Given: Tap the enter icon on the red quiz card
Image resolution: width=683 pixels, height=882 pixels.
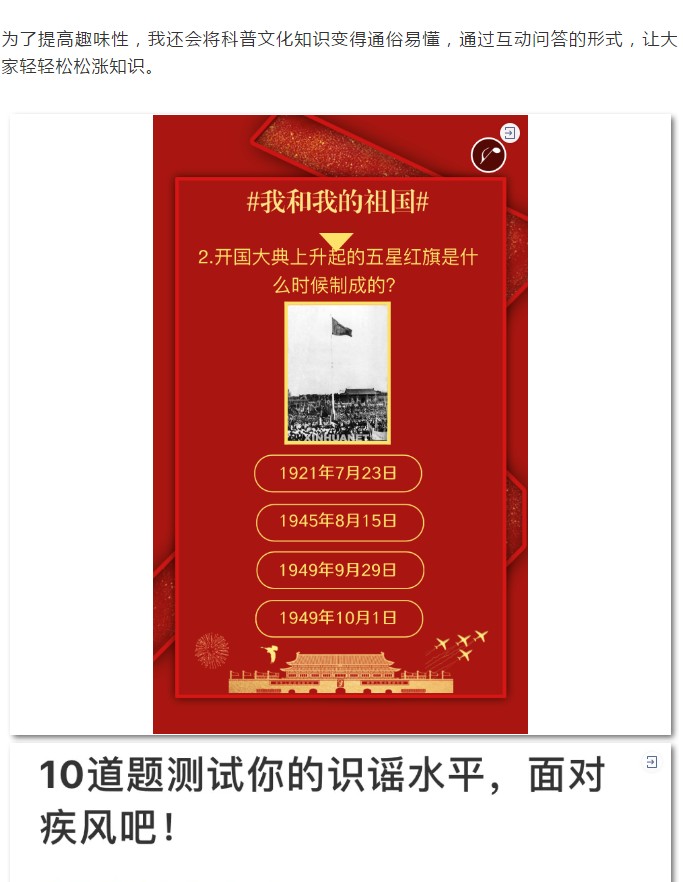Looking at the screenshot, I should (x=510, y=132).
